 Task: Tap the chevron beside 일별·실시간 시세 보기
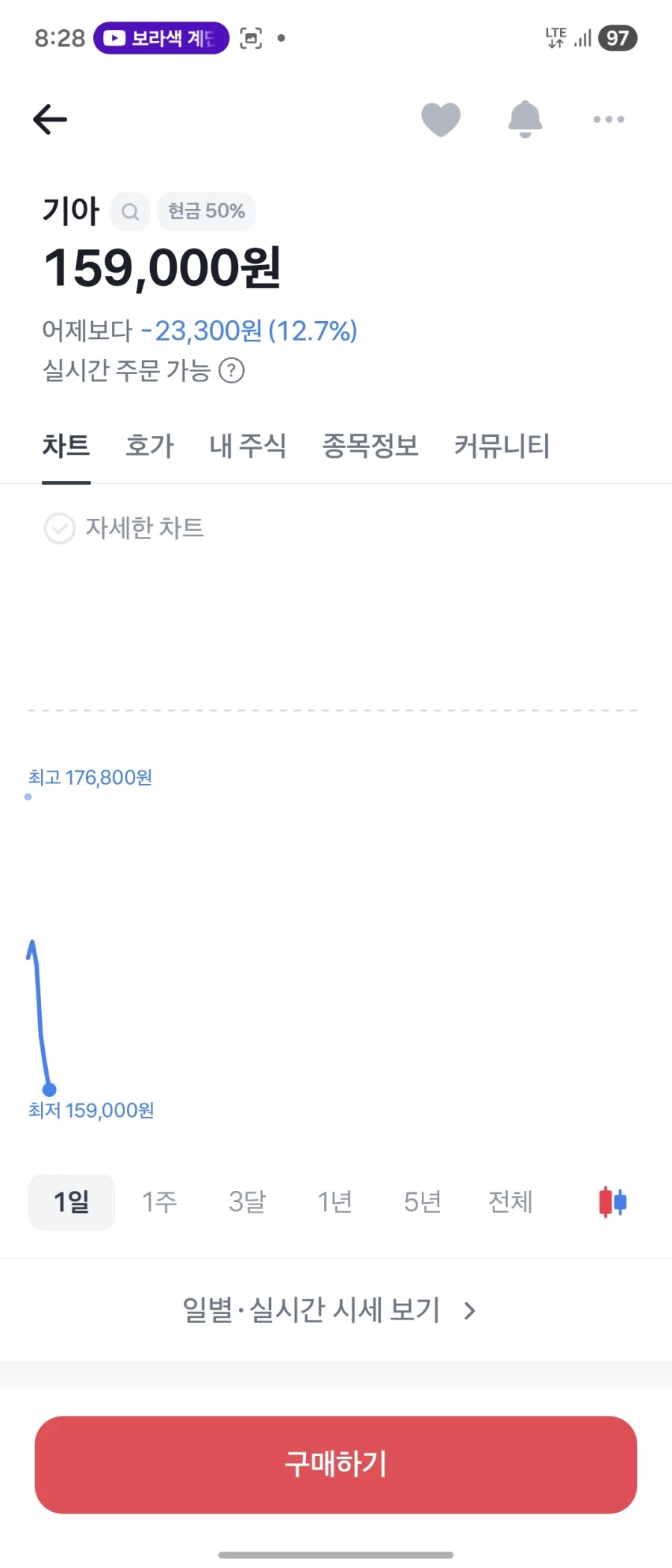tap(470, 1310)
